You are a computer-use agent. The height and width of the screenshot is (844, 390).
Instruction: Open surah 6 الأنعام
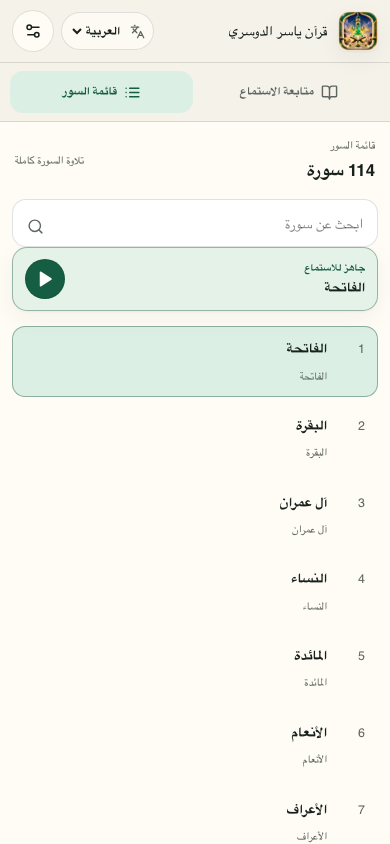pyautogui.click(x=195, y=746)
